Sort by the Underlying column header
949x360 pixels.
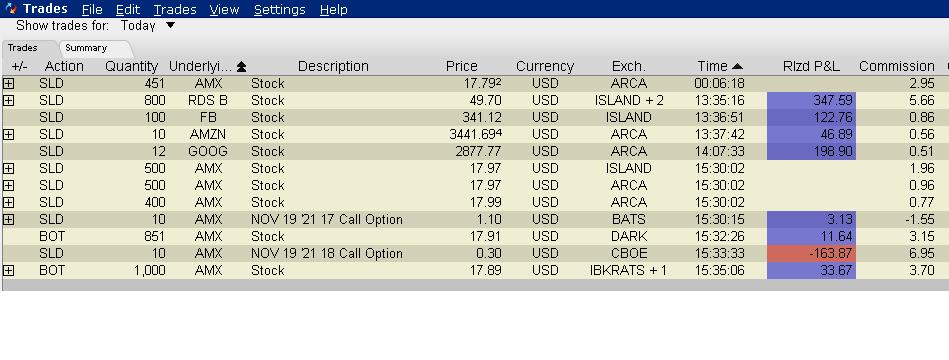pyautogui.click(x=208, y=66)
